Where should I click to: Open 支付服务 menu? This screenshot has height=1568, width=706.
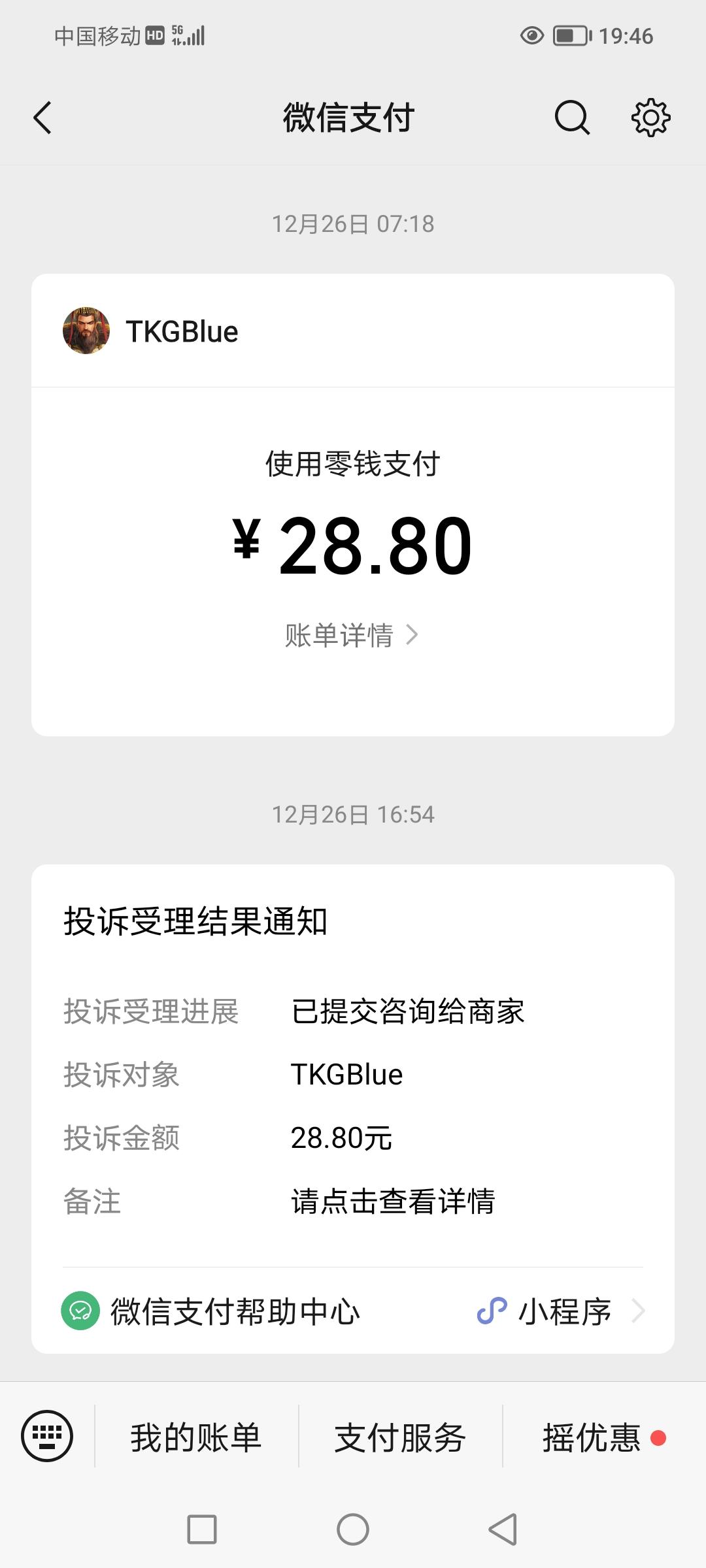click(400, 1437)
